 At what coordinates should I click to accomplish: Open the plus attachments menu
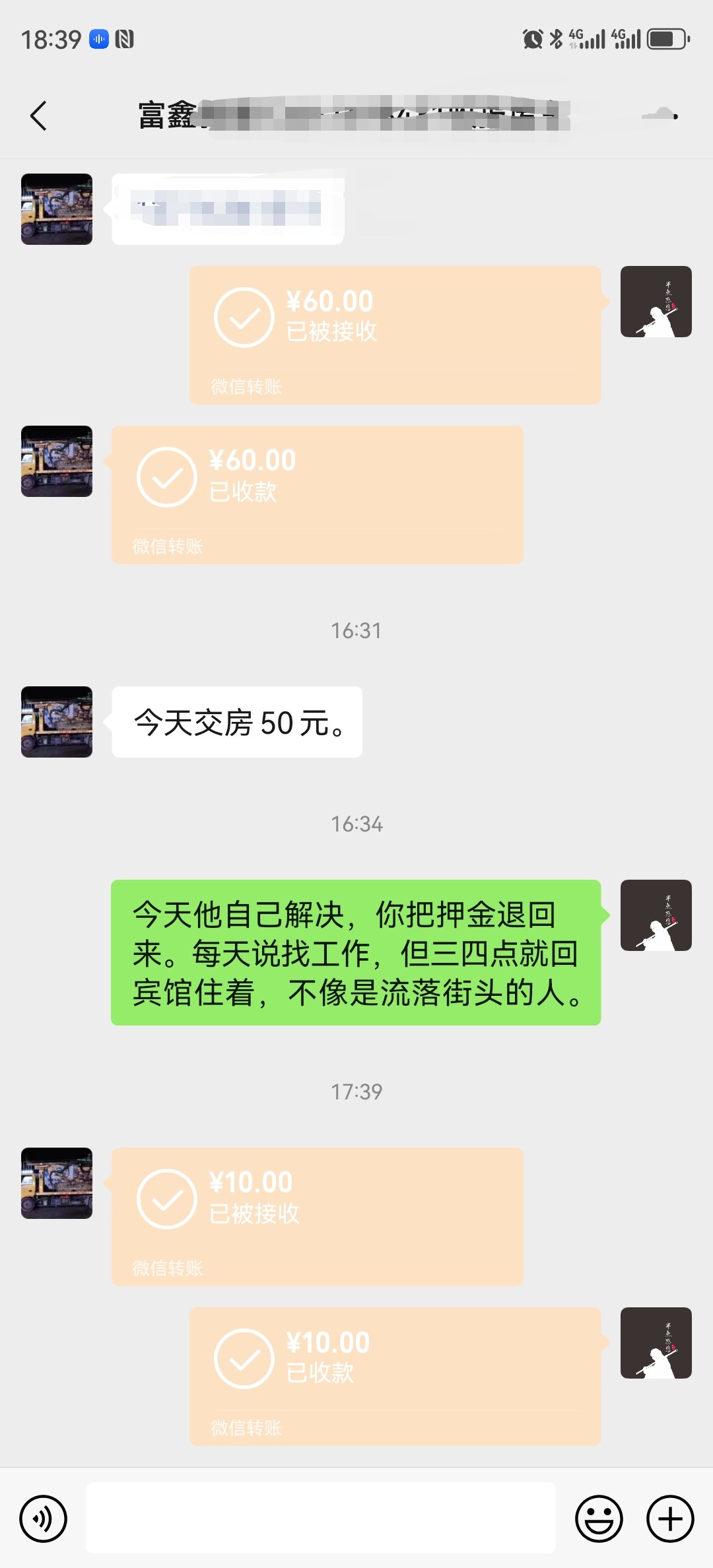(669, 1519)
